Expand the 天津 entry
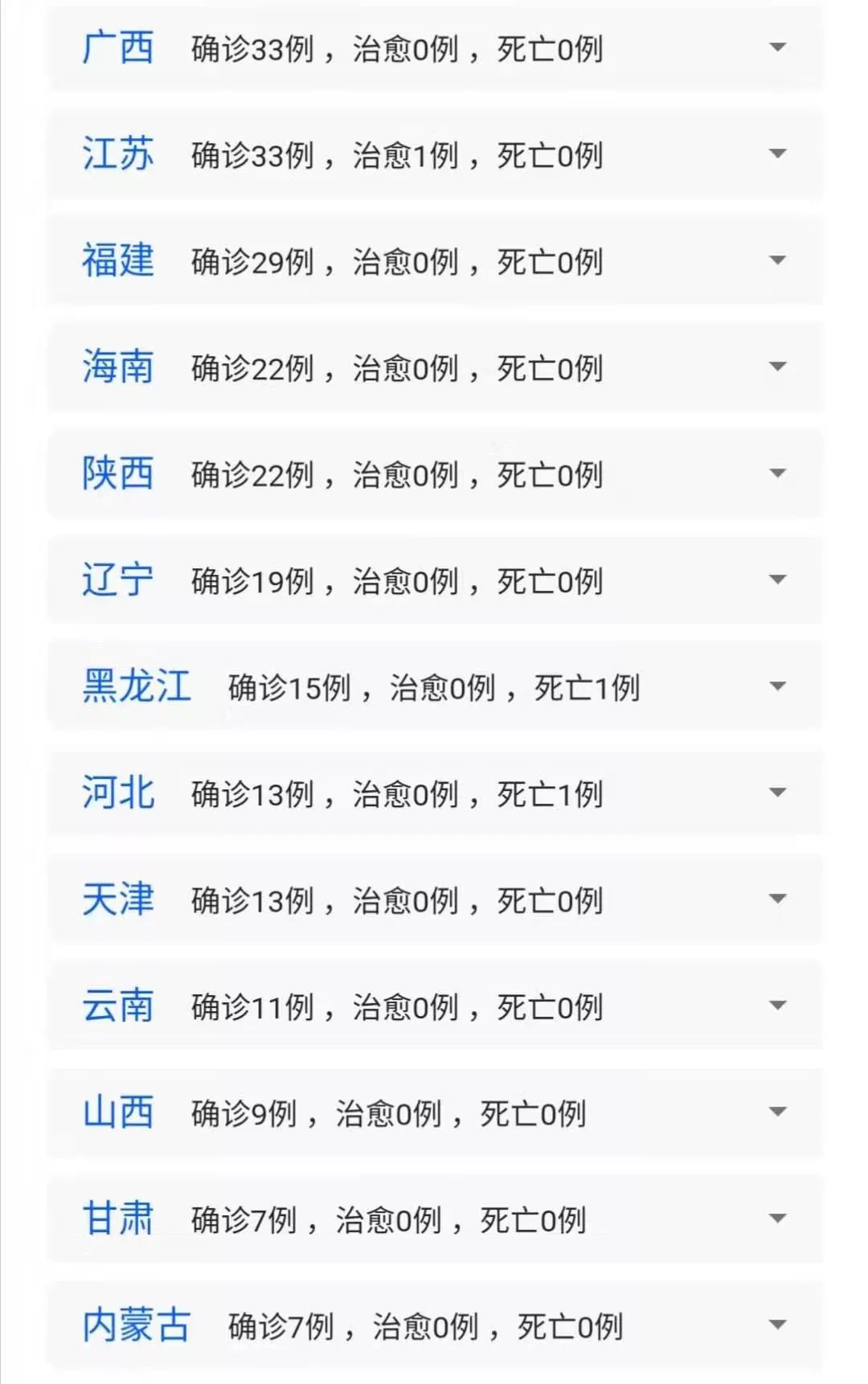Viewport: 868px width, 1384px height. point(776,899)
